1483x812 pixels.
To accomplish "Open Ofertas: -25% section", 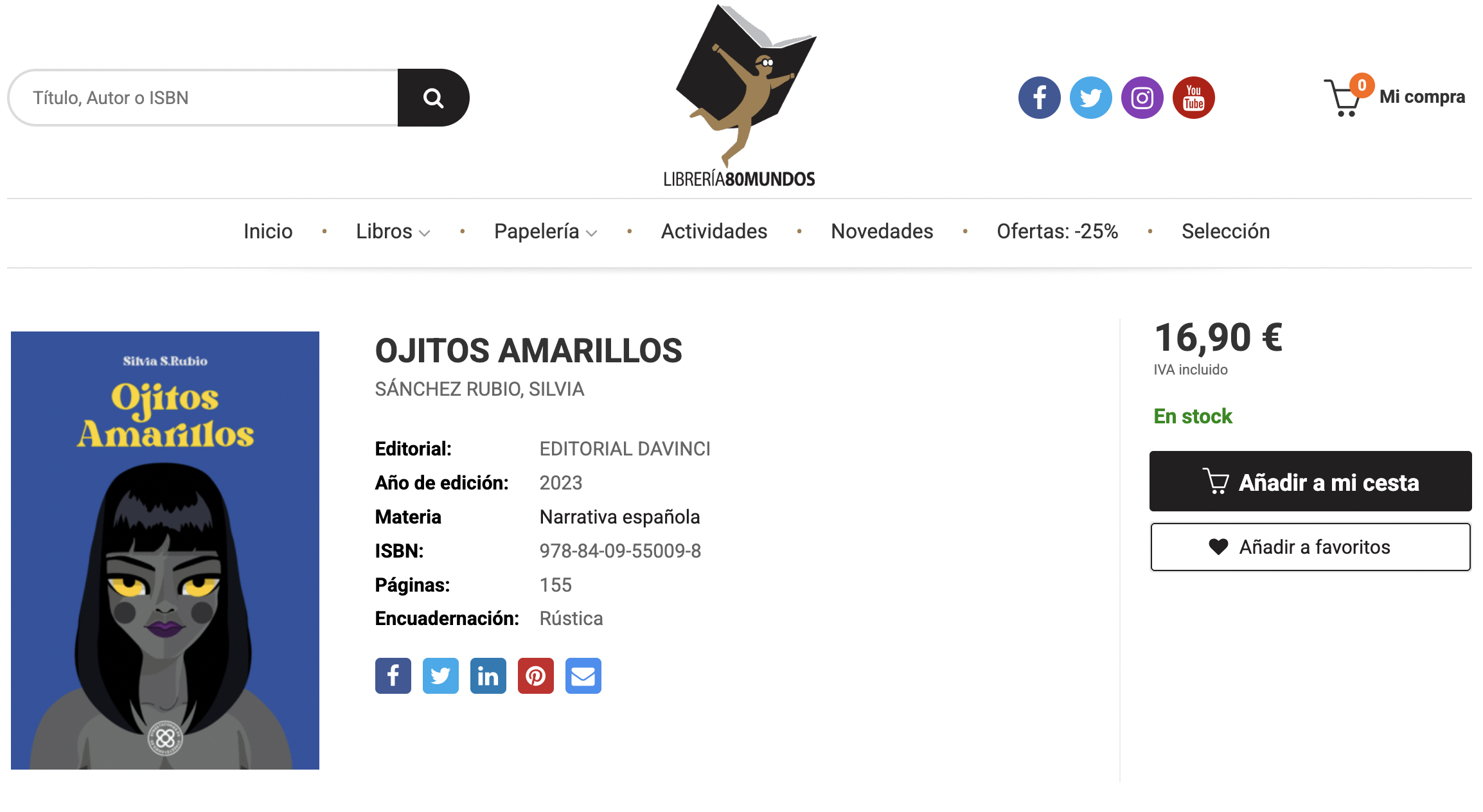I will tap(1057, 231).
